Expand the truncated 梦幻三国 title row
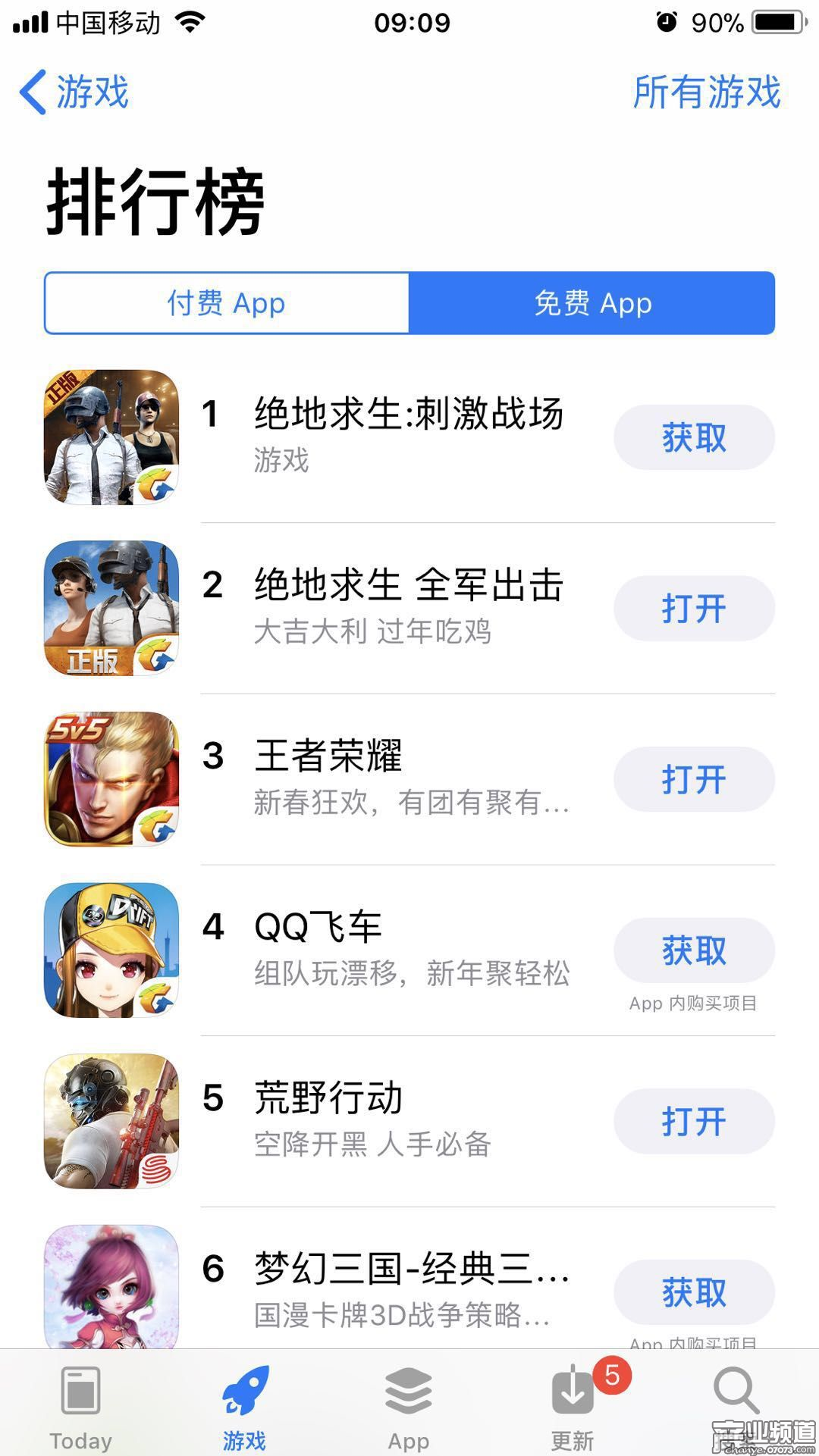Image resolution: width=819 pixels, height=1456 pixels. pos(409,1268)
